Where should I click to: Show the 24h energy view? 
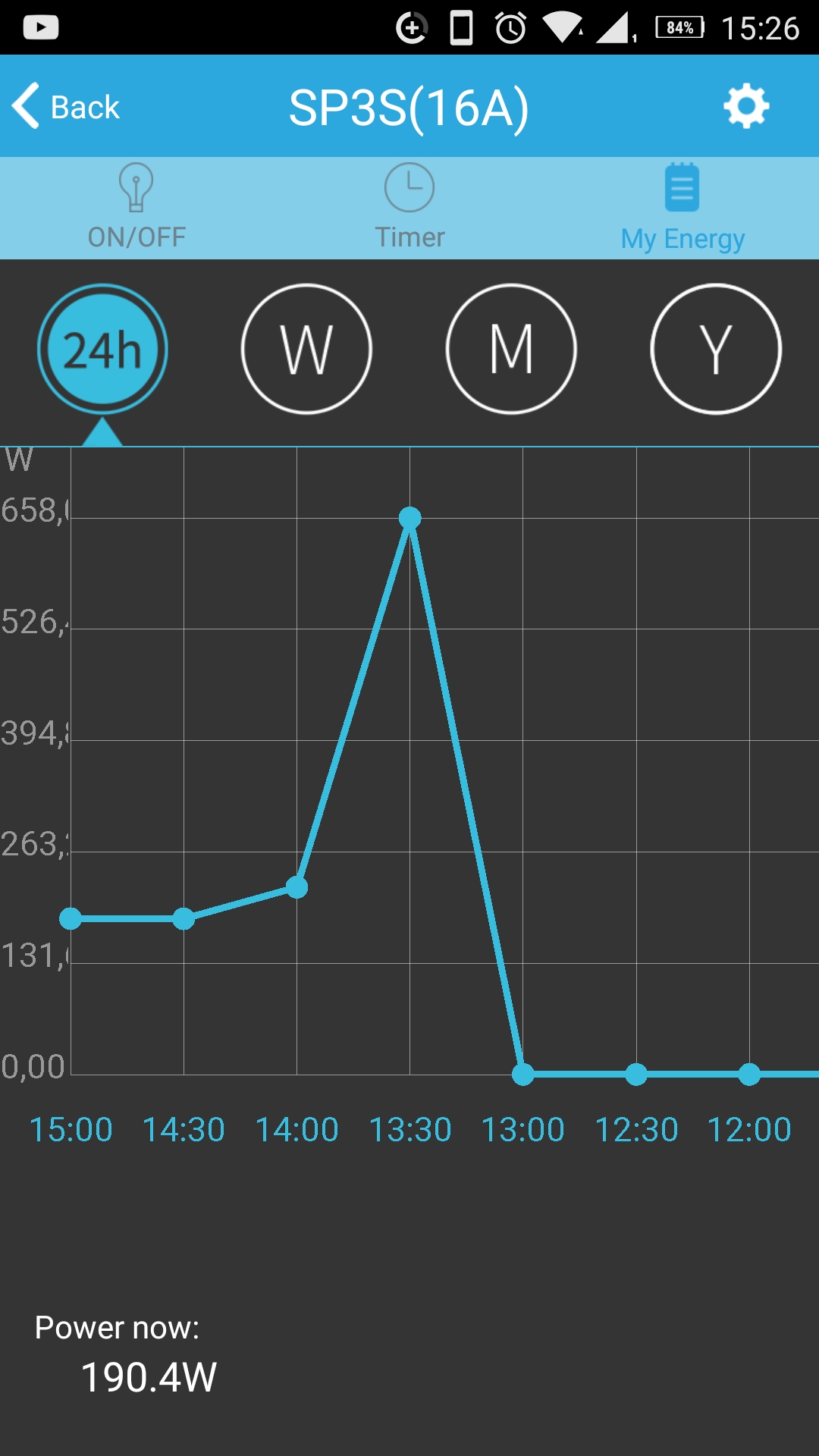tap(102, 349)
